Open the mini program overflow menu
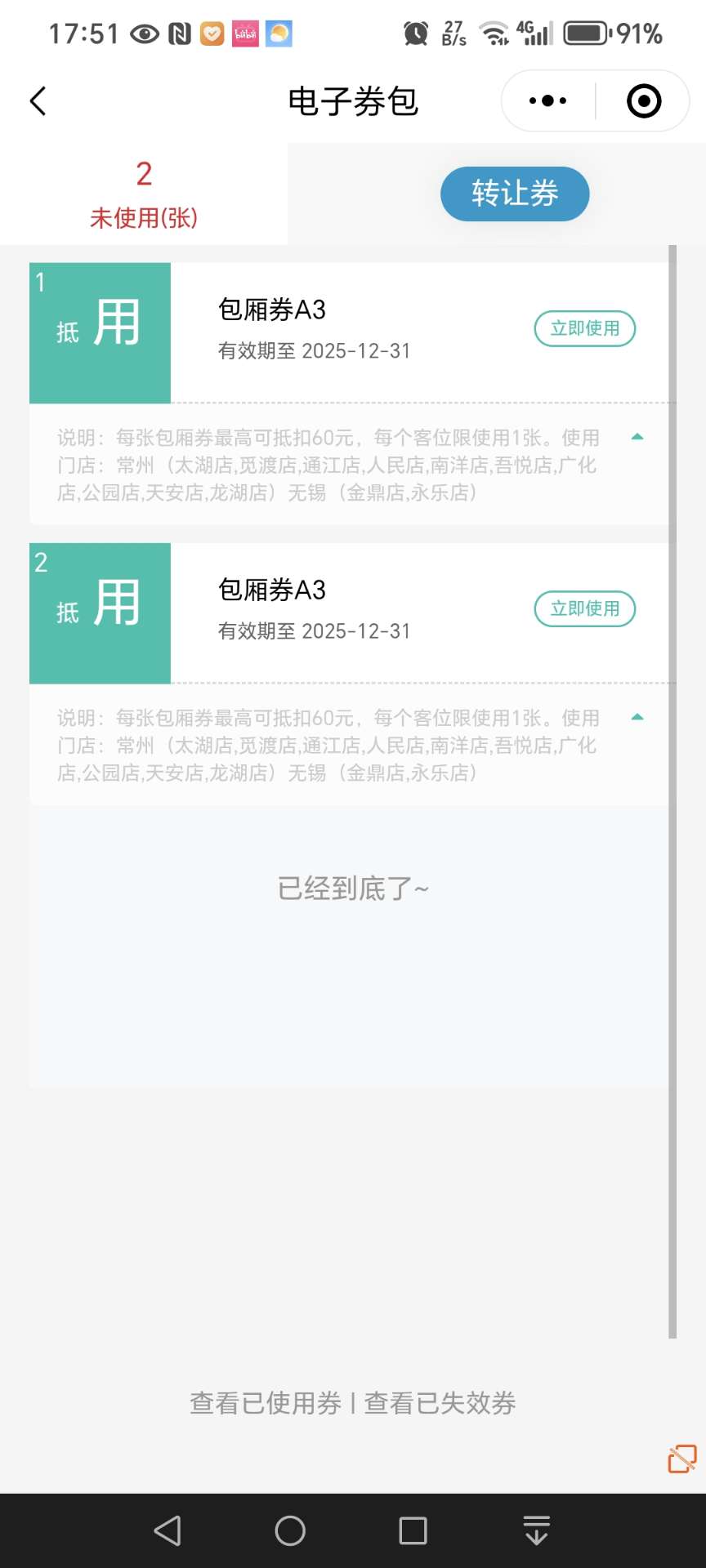The width and height of the screenshot is (706, 1568). [547, 101]
